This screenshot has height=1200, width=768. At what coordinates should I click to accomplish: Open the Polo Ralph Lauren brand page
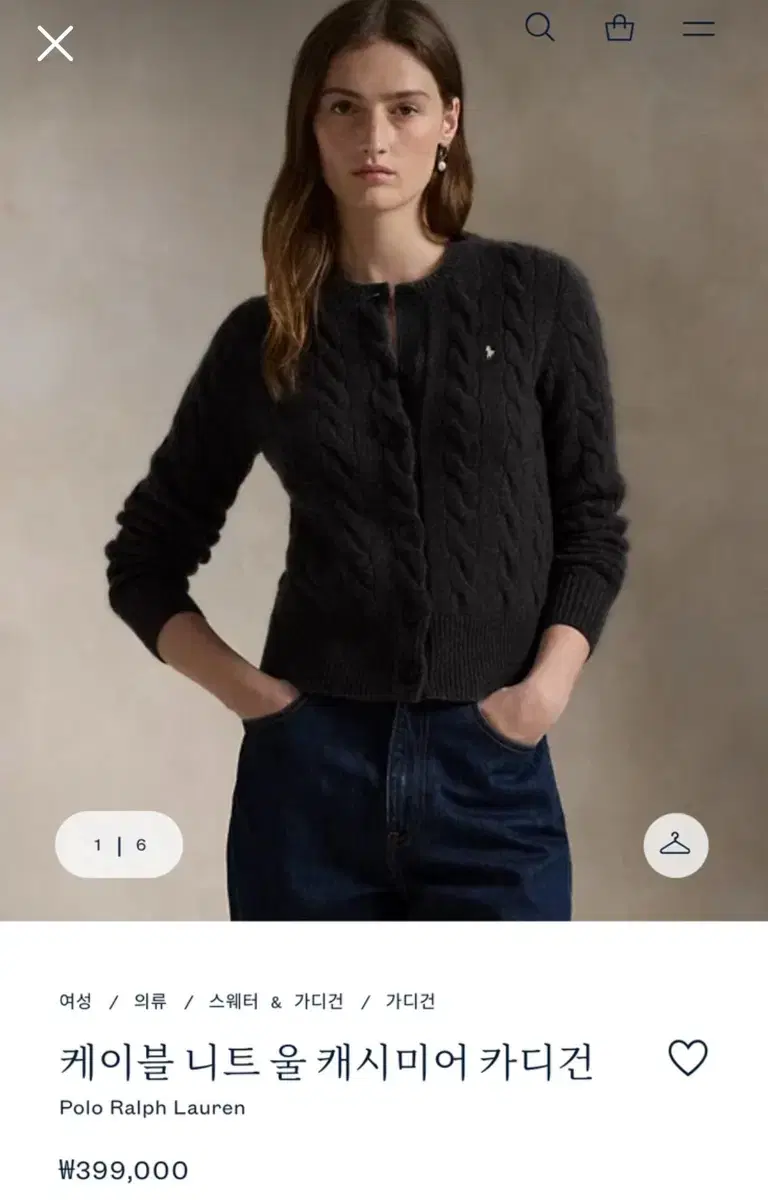pos(150,1108)
